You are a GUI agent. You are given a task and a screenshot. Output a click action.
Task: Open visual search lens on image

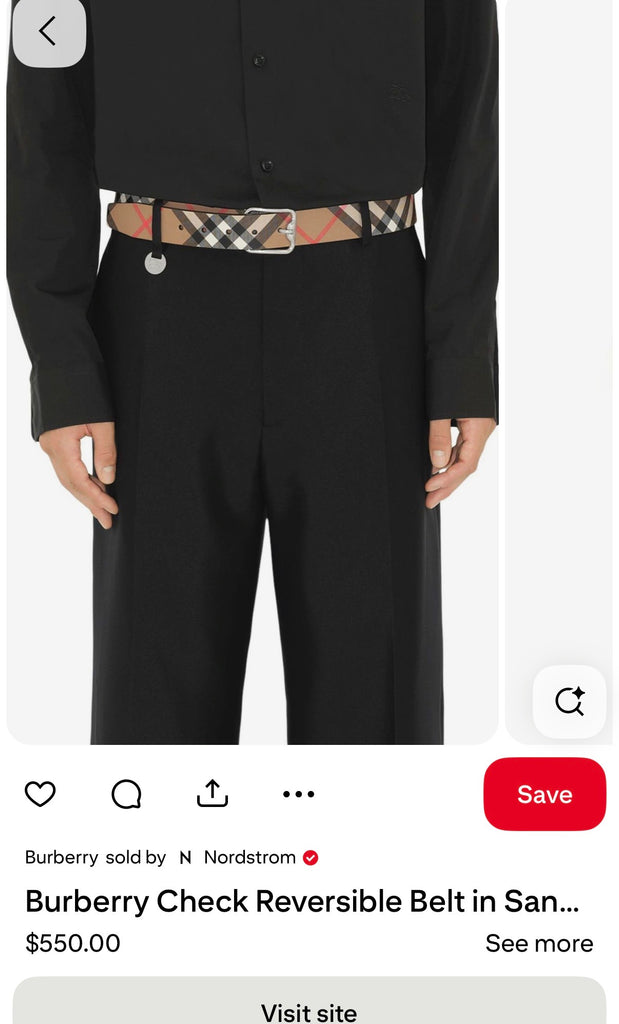pos(569,701)
